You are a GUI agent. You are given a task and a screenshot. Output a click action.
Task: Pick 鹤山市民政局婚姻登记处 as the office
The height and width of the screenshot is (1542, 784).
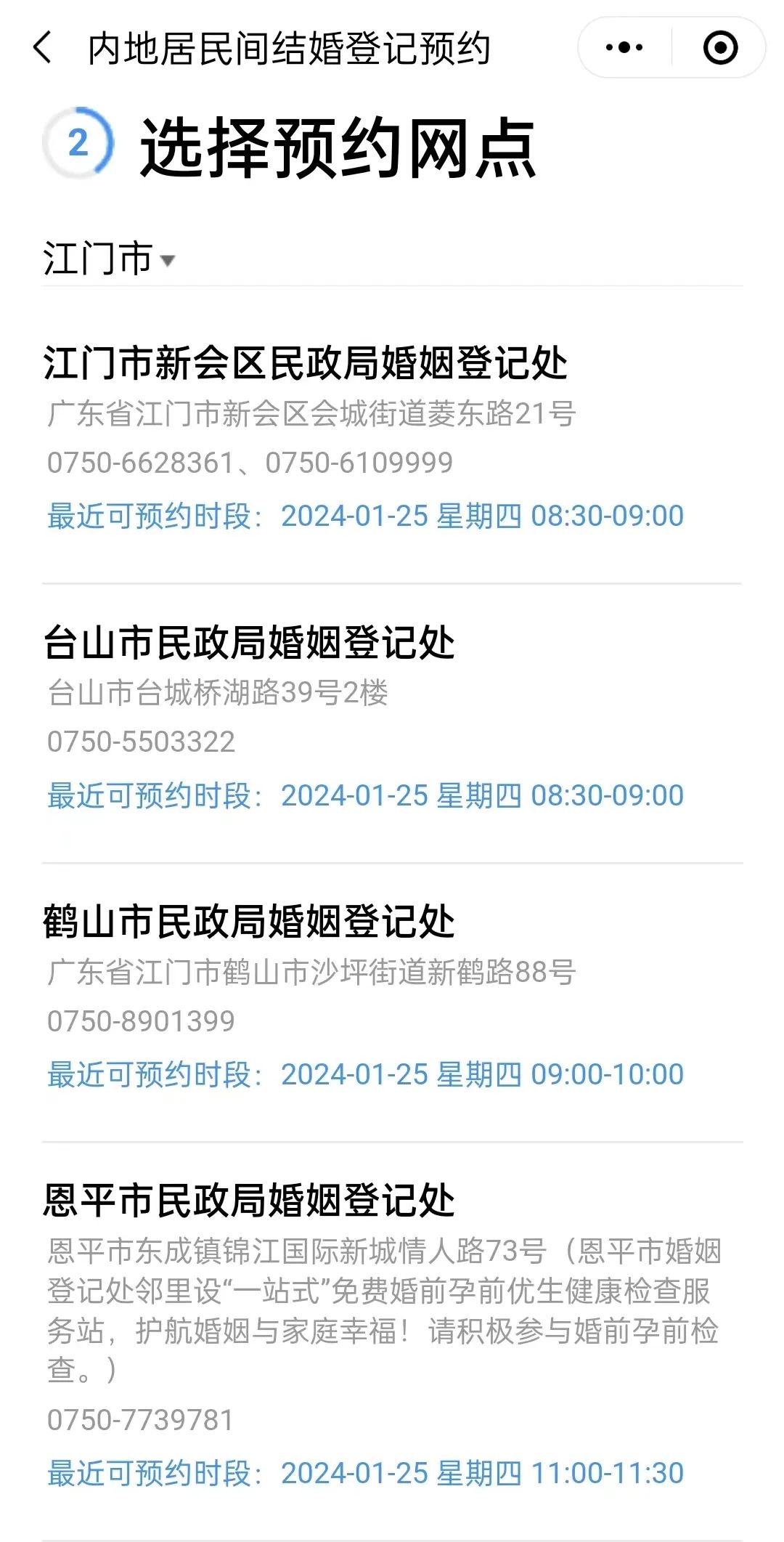(249, 922)
